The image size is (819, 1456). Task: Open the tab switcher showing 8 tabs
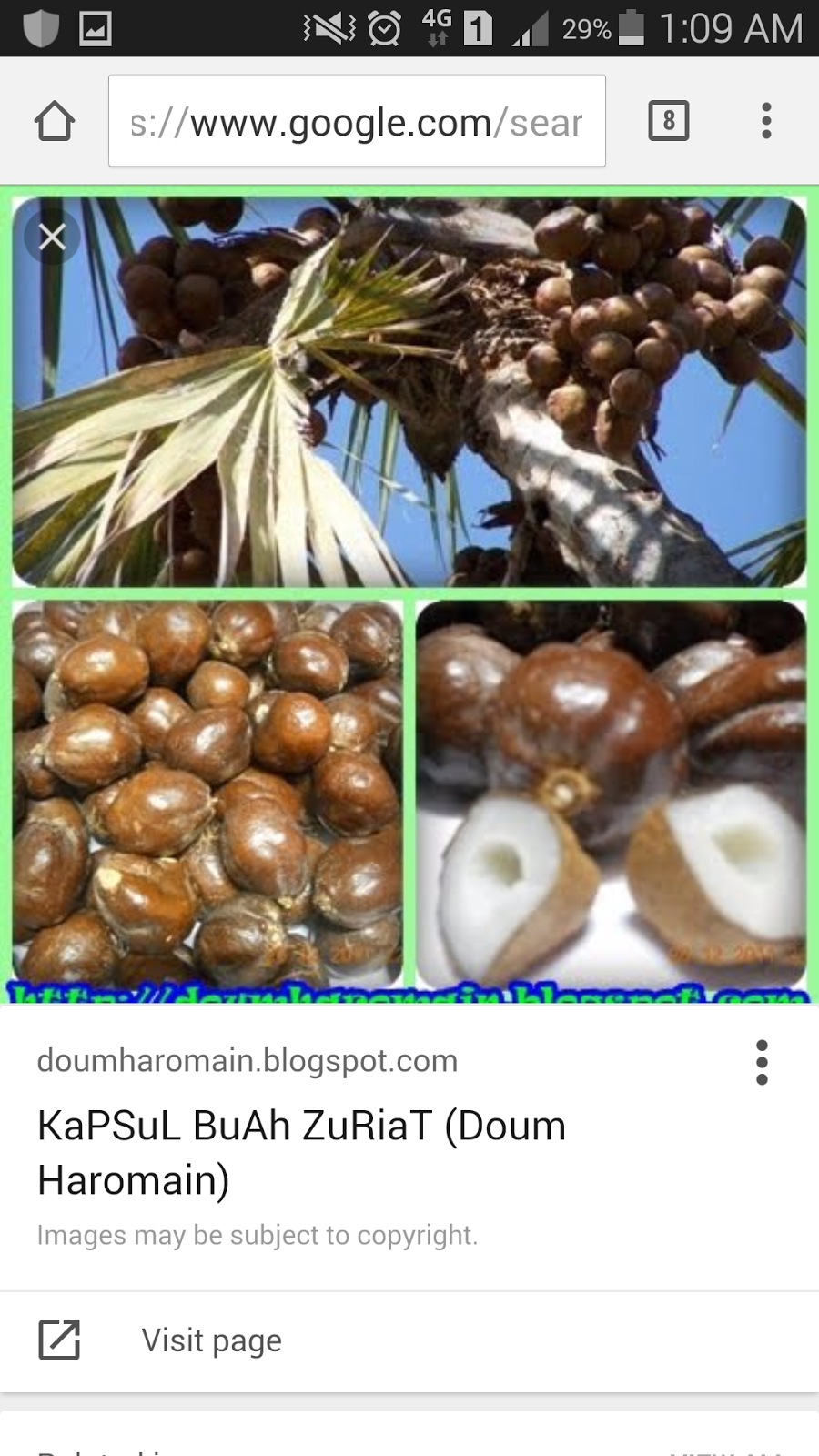coord(669,121)
